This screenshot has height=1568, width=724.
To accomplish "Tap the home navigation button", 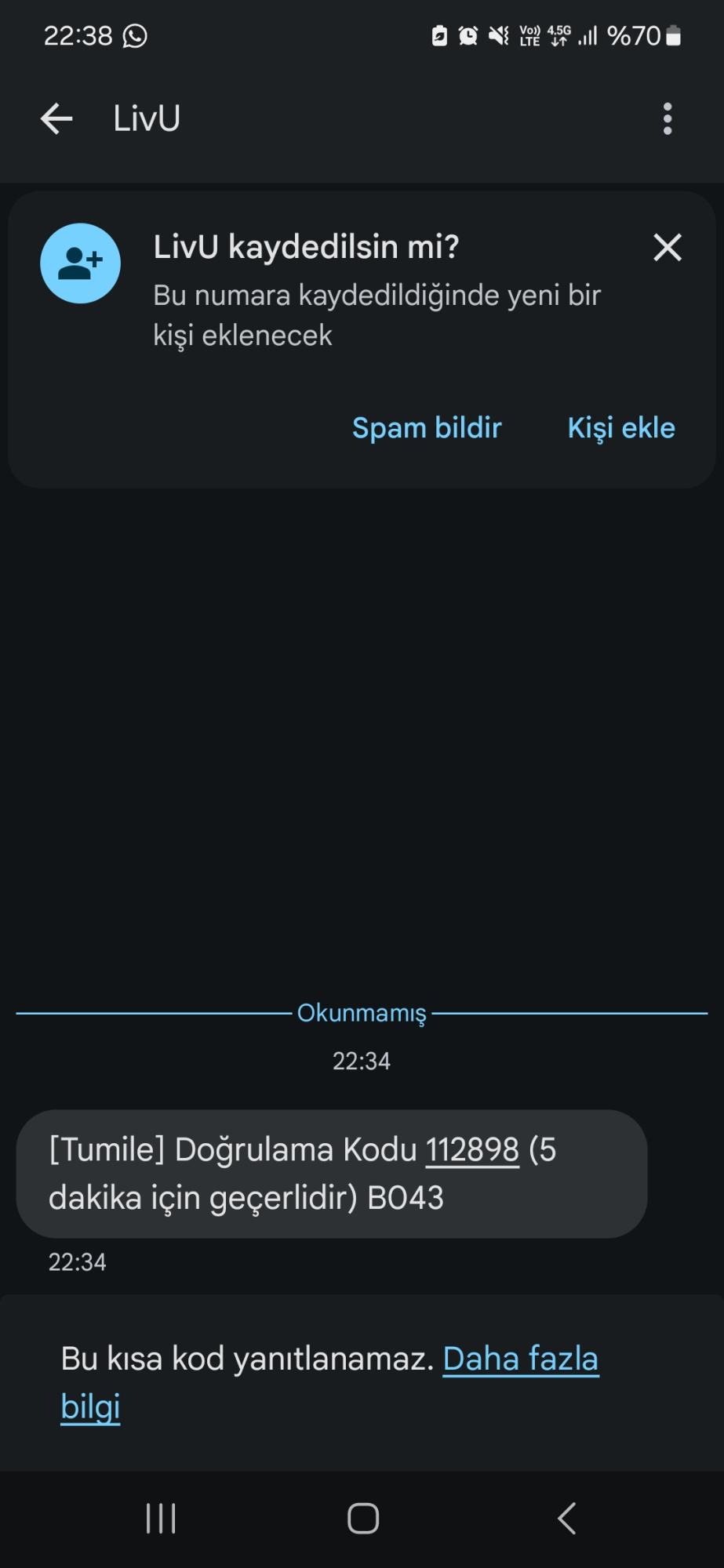I will click(x=362, y=1517).
